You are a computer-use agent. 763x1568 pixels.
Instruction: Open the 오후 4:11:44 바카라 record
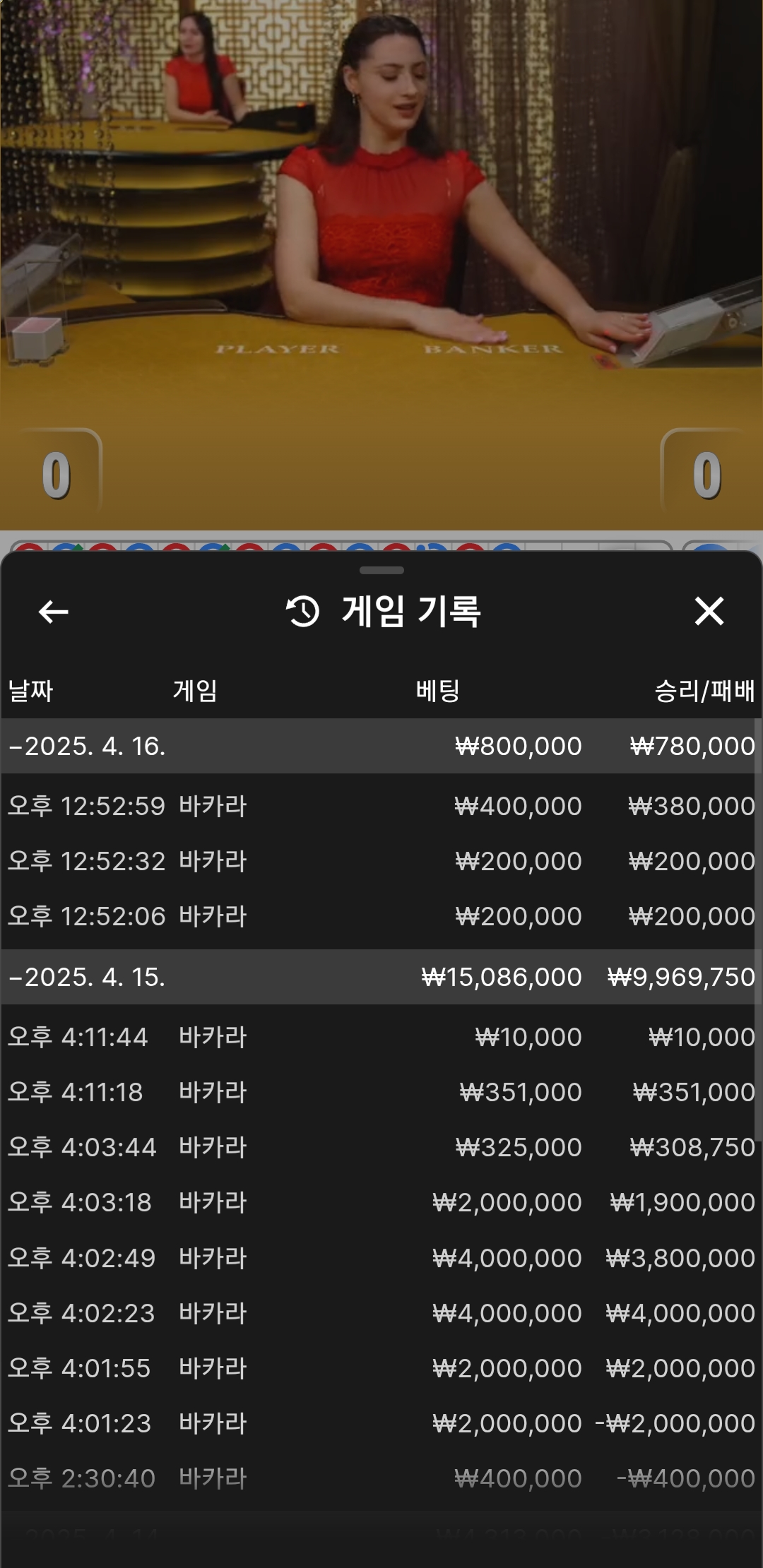[381, 1037]
